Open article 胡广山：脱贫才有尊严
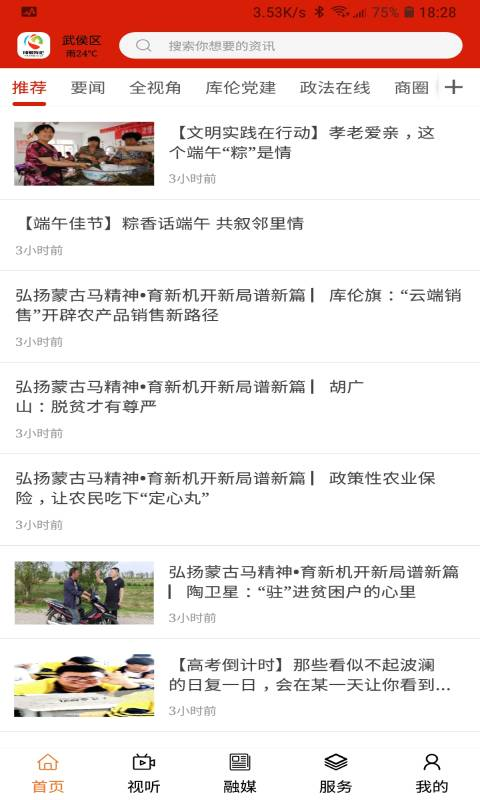The height and width of the screenshot is (800, 480). click(x=240, y=408)
